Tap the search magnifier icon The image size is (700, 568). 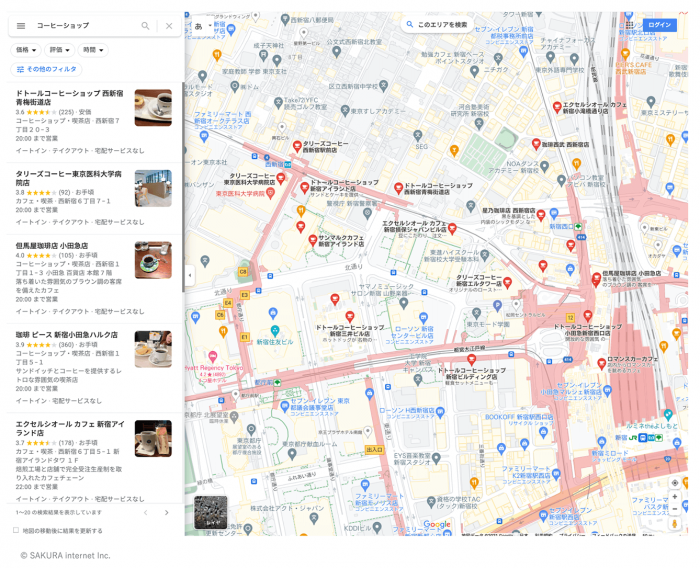(146, 26)
